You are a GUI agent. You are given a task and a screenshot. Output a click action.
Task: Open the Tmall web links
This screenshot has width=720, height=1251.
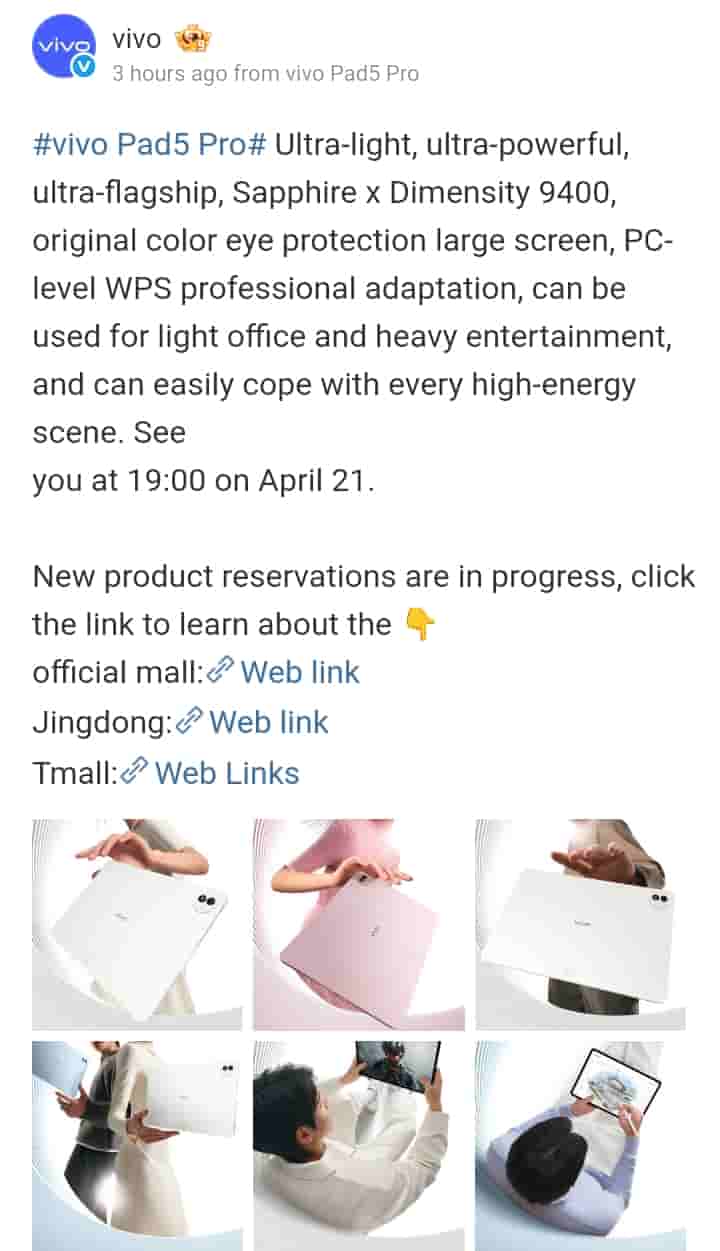pyautogui.click(x=225, y=773)
